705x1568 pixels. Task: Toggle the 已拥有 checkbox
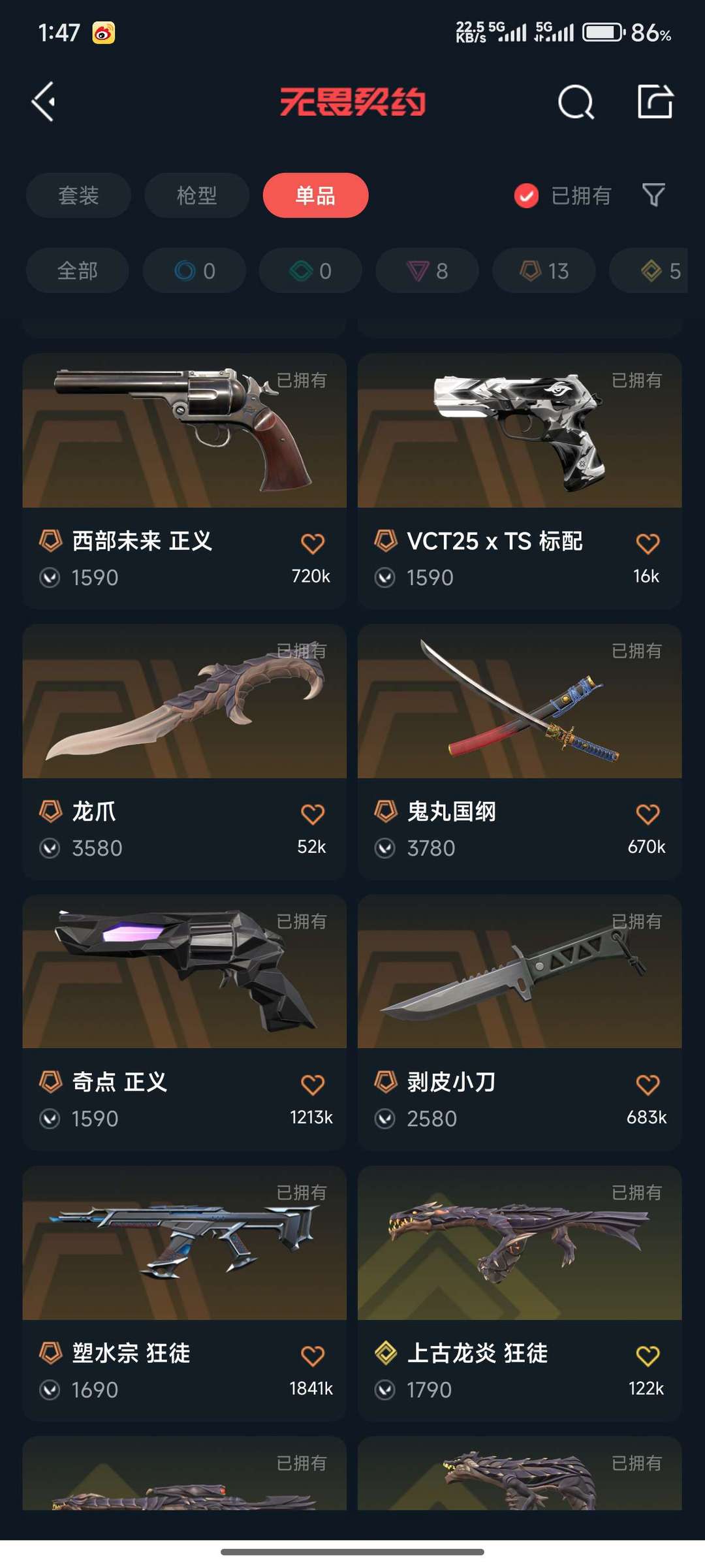point(526,195)
